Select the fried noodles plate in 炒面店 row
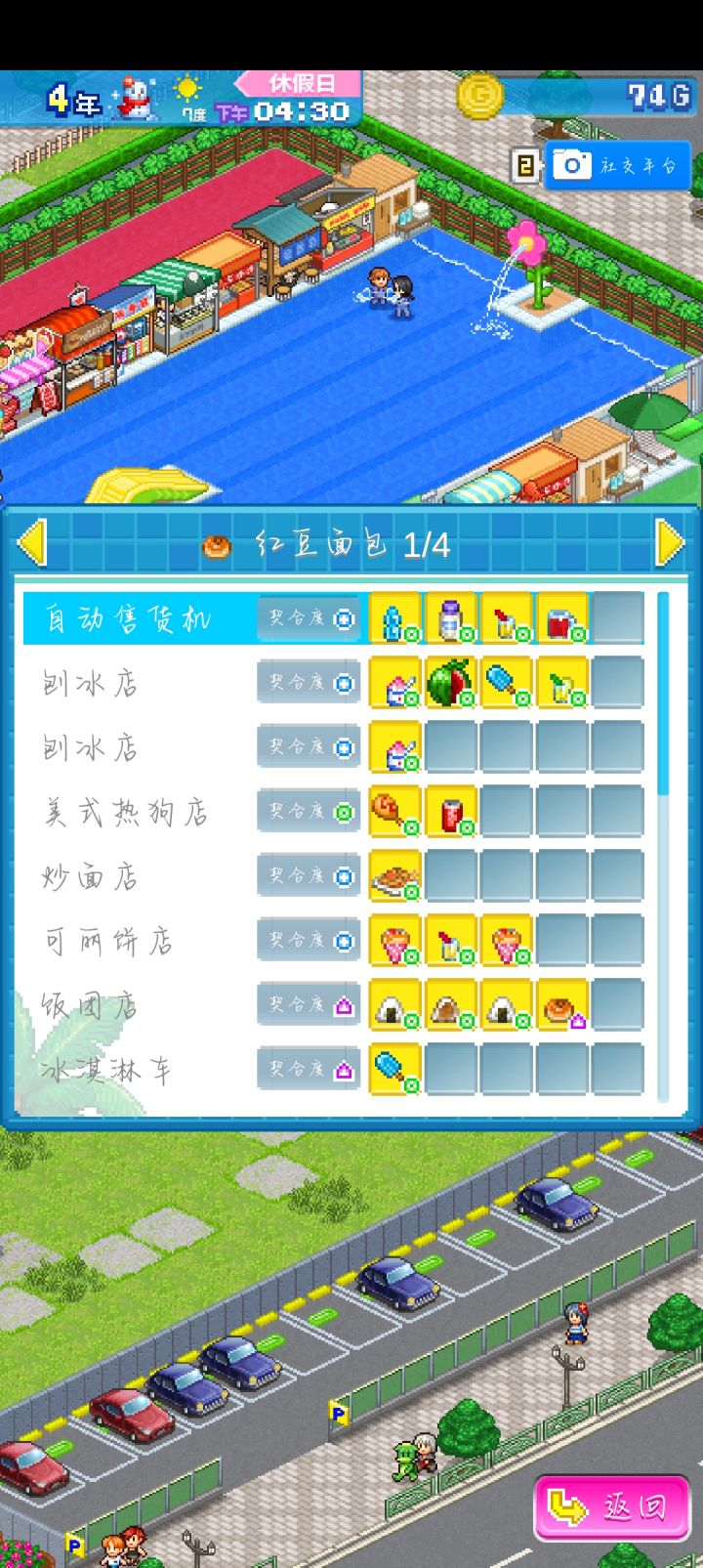 point(395,874)
